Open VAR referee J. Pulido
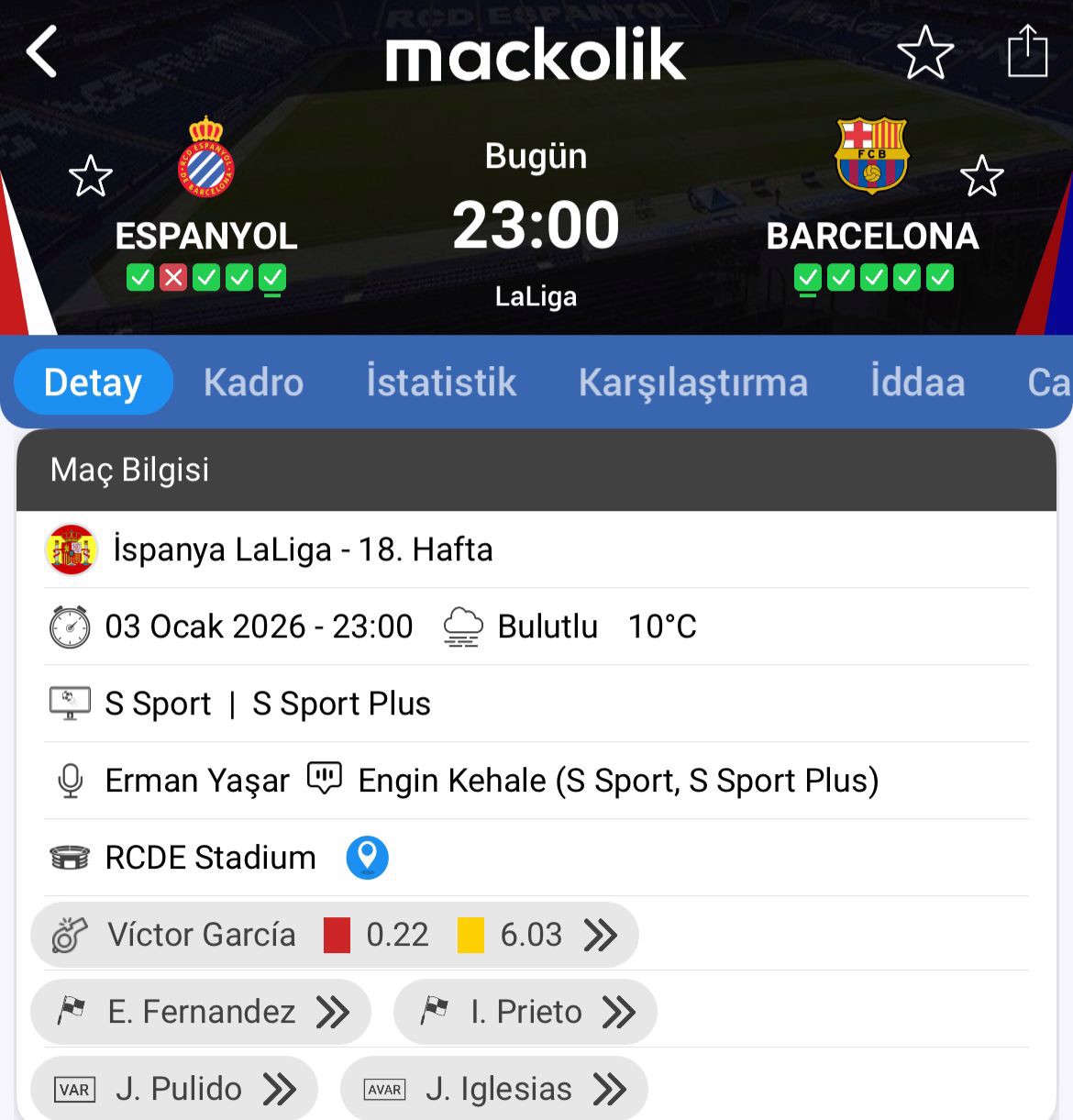The height and width of the screenshot is (1120, 1073). (174, 1089)
